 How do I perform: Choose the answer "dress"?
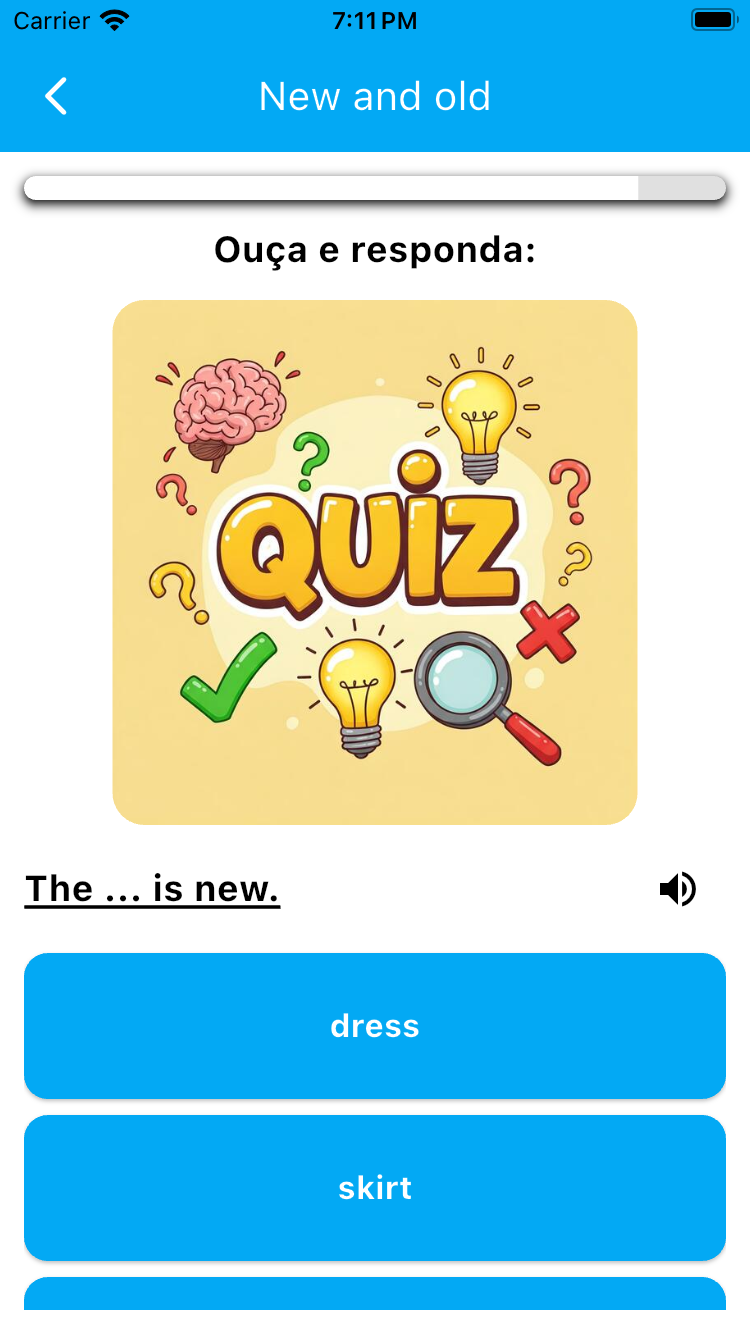pos(375,1026)
